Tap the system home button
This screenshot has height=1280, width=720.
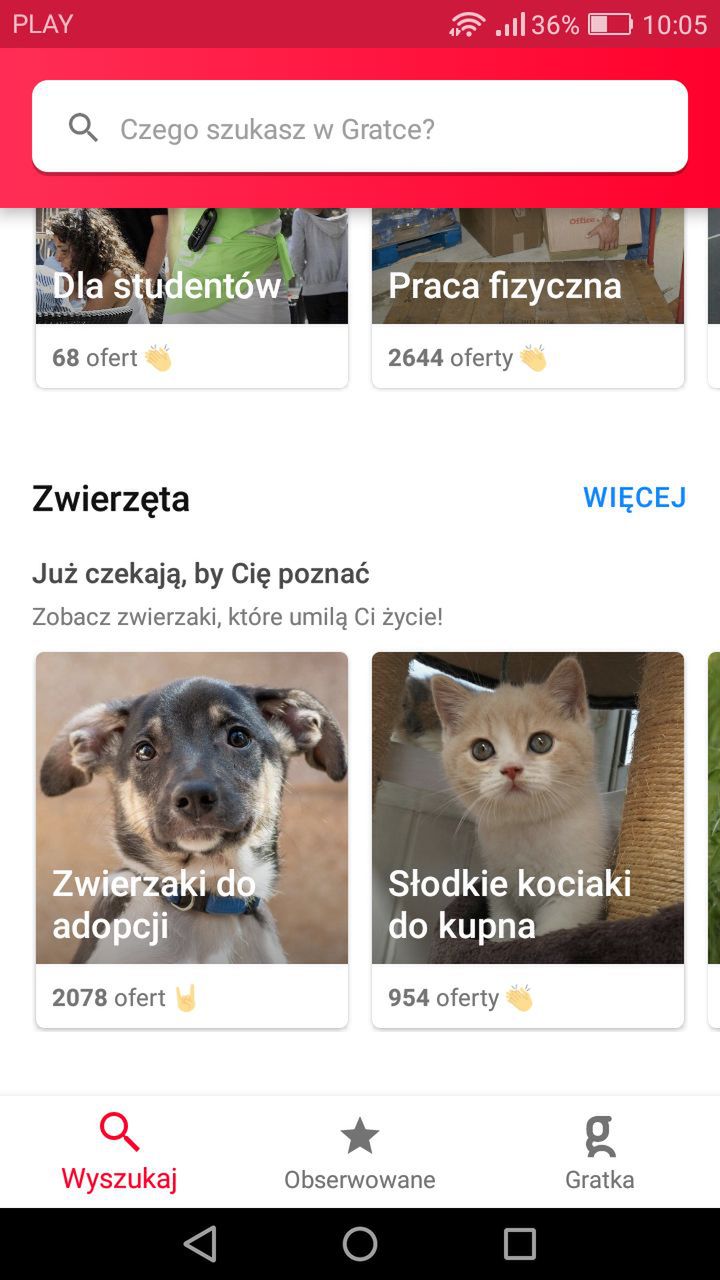(360, 1244)
